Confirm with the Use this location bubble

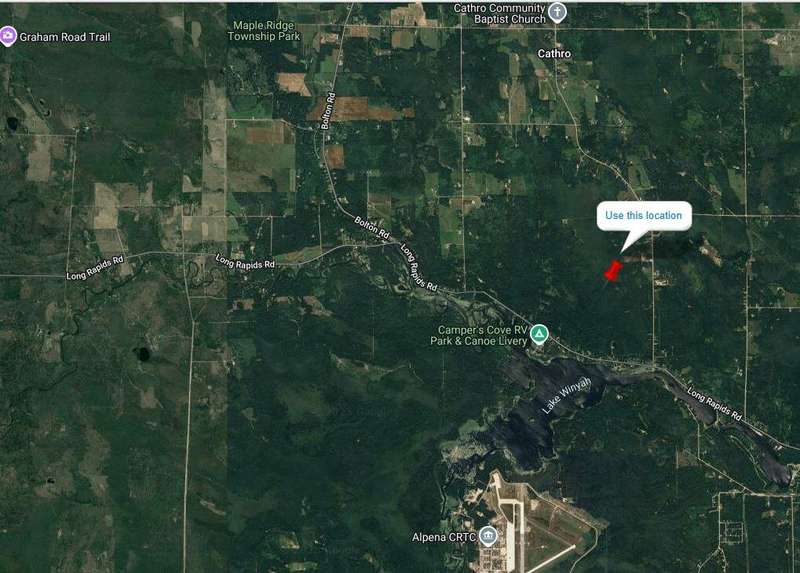point(644,216)
